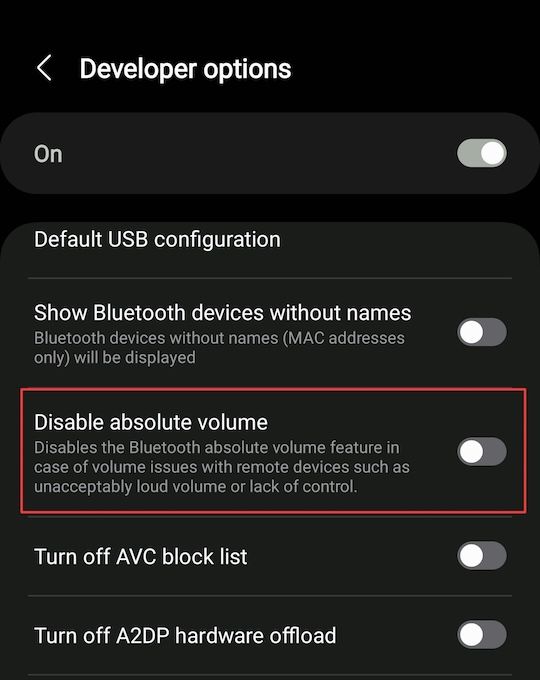The height and width of the screenshot is (680, 540).
Task: Turn off the Developer options master switch
Action: click(x=481, y=153)
